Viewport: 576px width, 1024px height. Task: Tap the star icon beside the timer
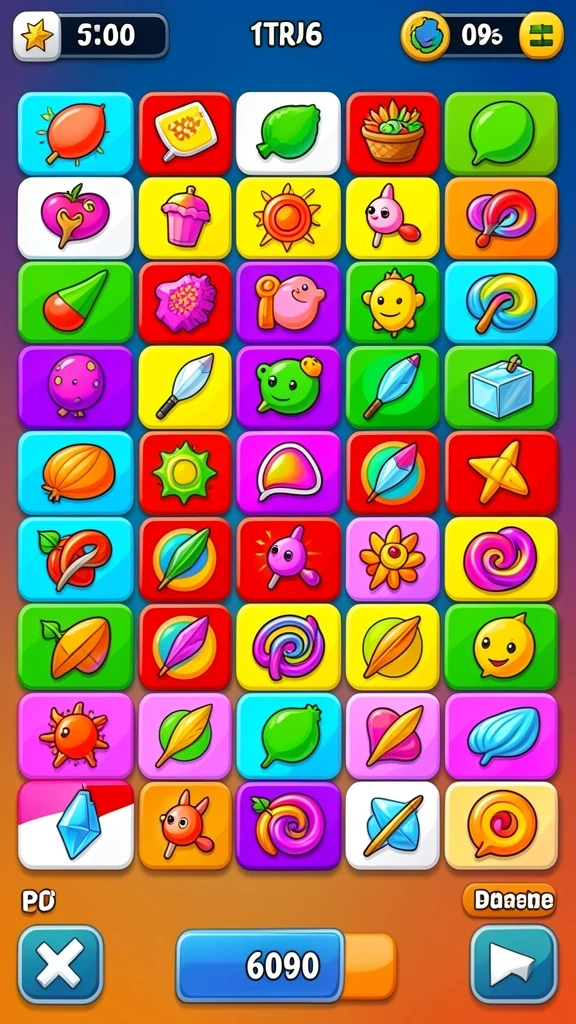(37, 36)
